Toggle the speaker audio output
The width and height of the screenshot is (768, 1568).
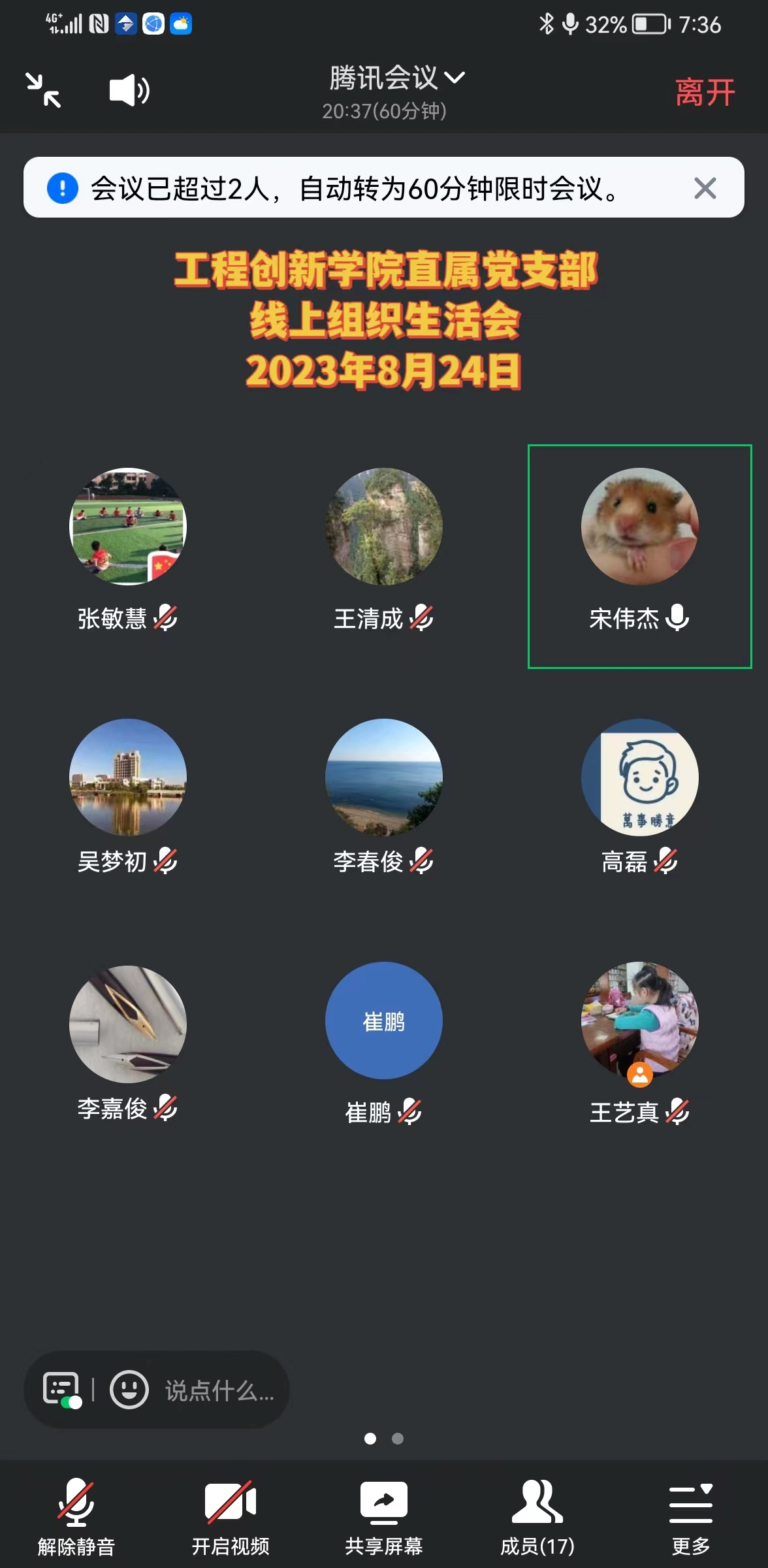click(x=129, y=90)
